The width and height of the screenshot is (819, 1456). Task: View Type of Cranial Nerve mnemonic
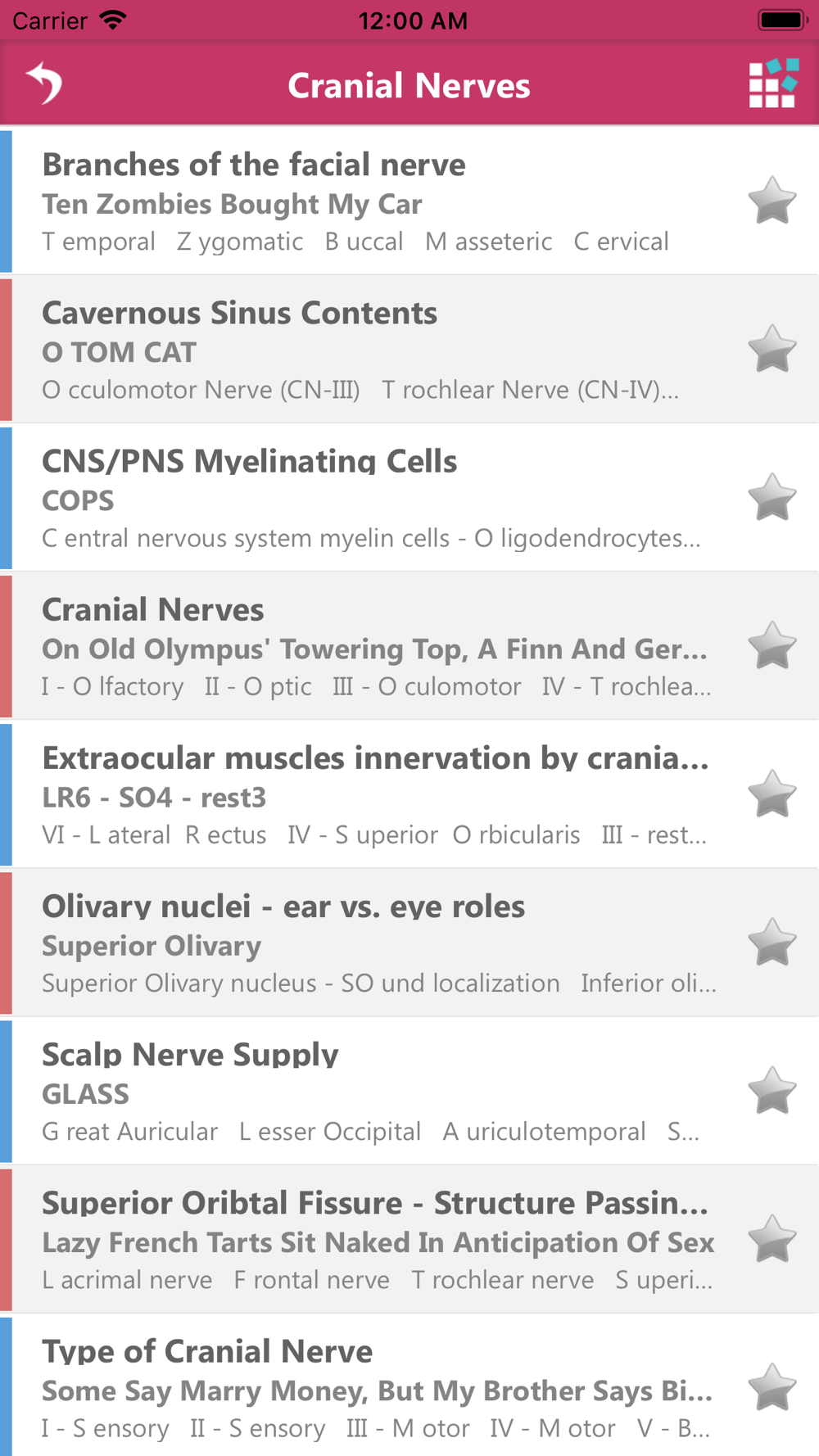pos(409,1385)
